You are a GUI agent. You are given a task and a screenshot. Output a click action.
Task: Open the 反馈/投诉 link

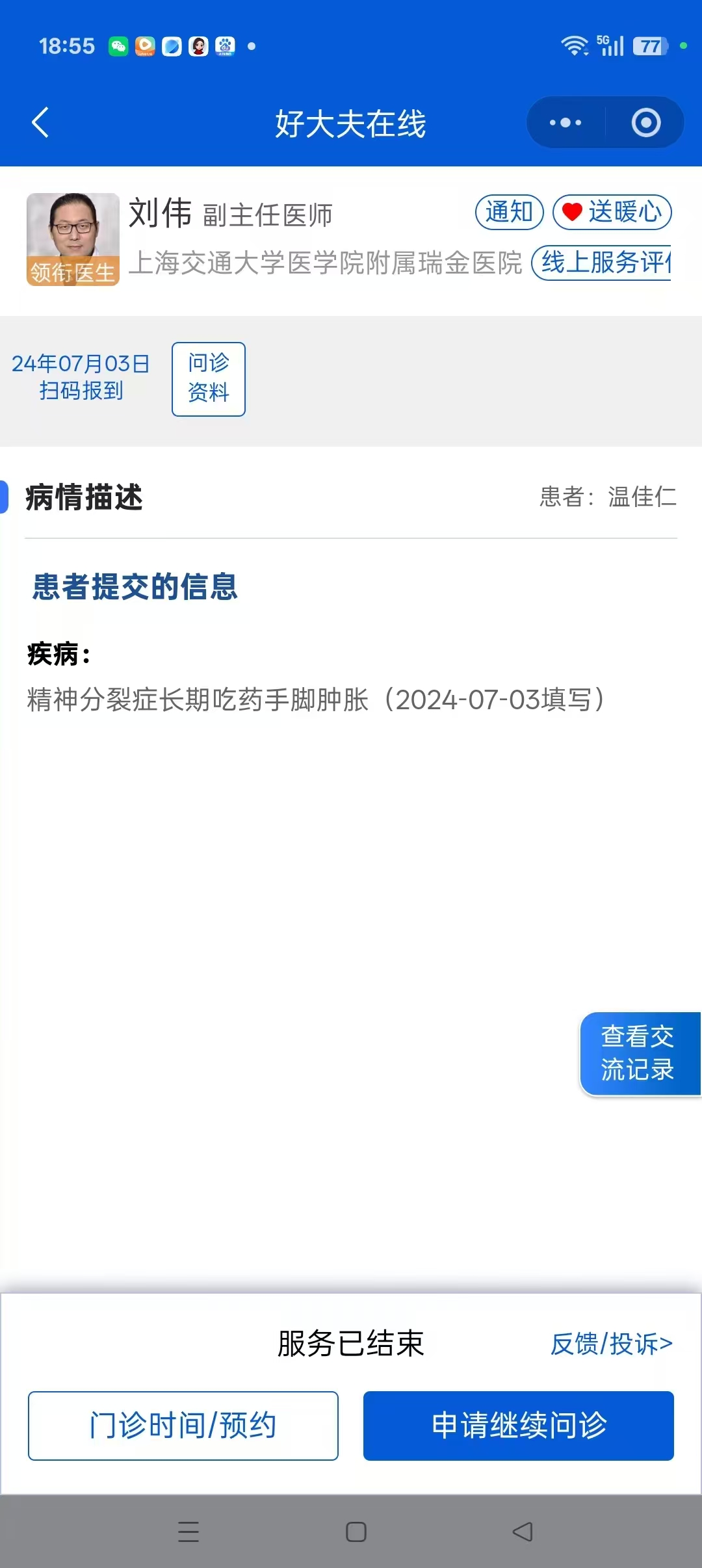(611, 1344)
